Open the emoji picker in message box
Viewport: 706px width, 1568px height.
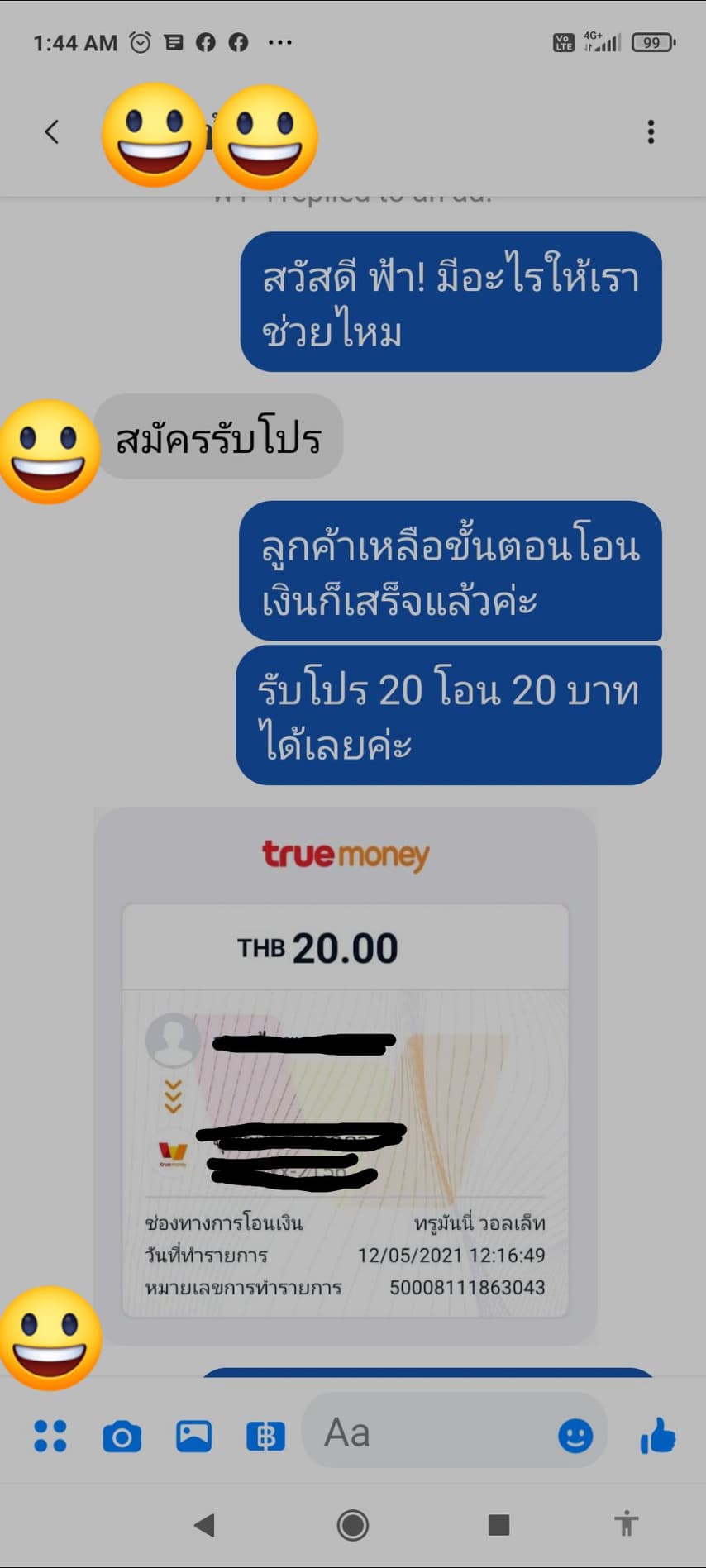pos(575,1435)
